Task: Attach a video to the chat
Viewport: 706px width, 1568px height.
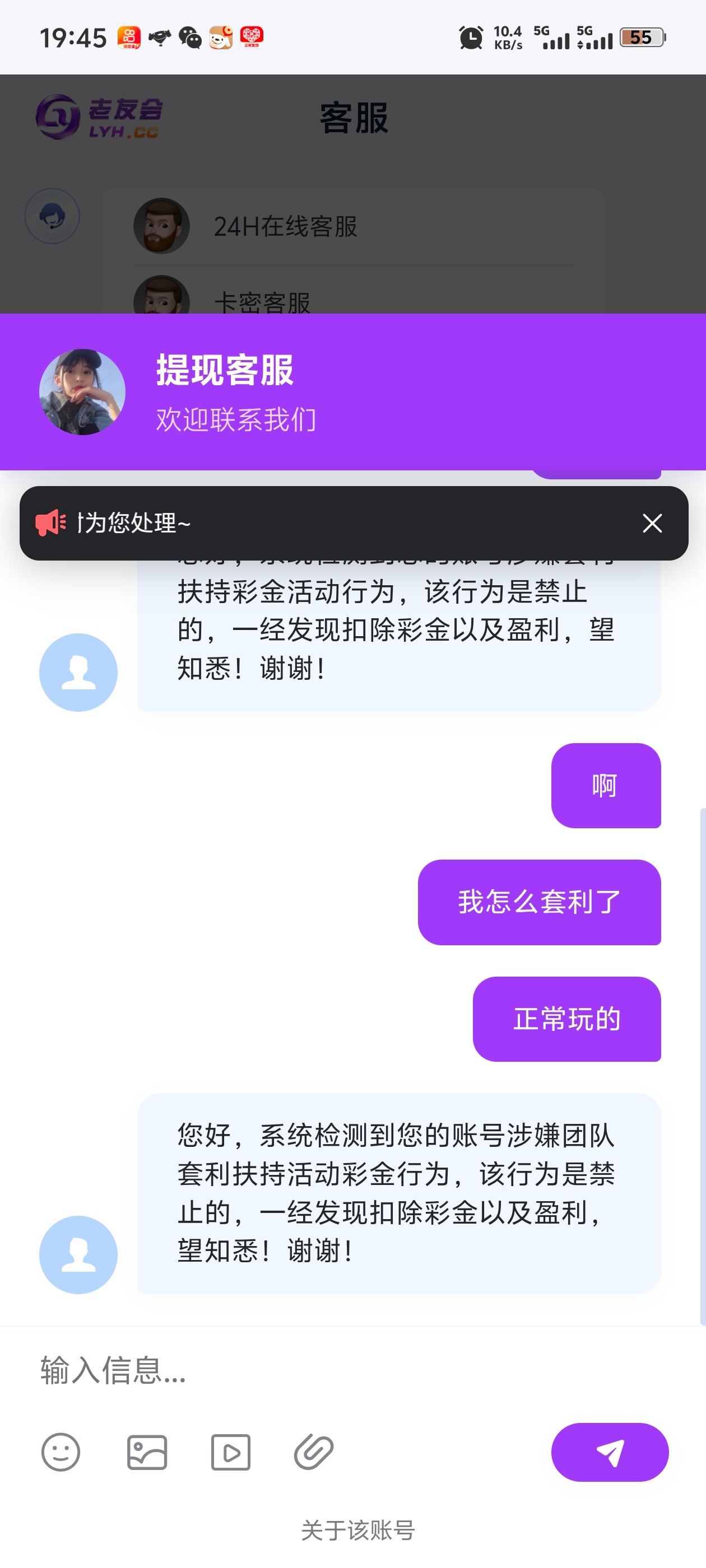Action: click(230, 1452)
